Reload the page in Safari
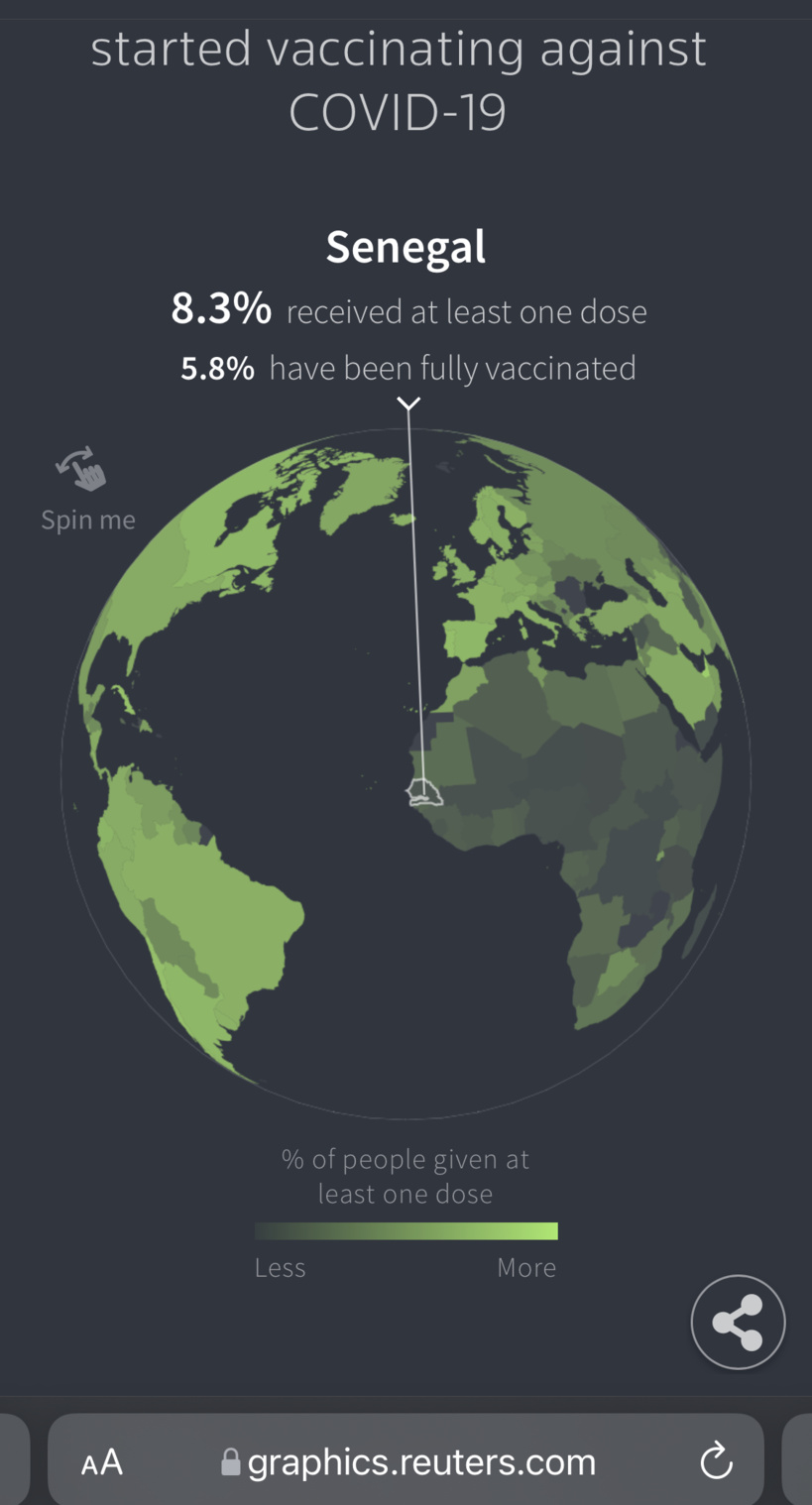812x1505 pixels. pos(715,1461)
